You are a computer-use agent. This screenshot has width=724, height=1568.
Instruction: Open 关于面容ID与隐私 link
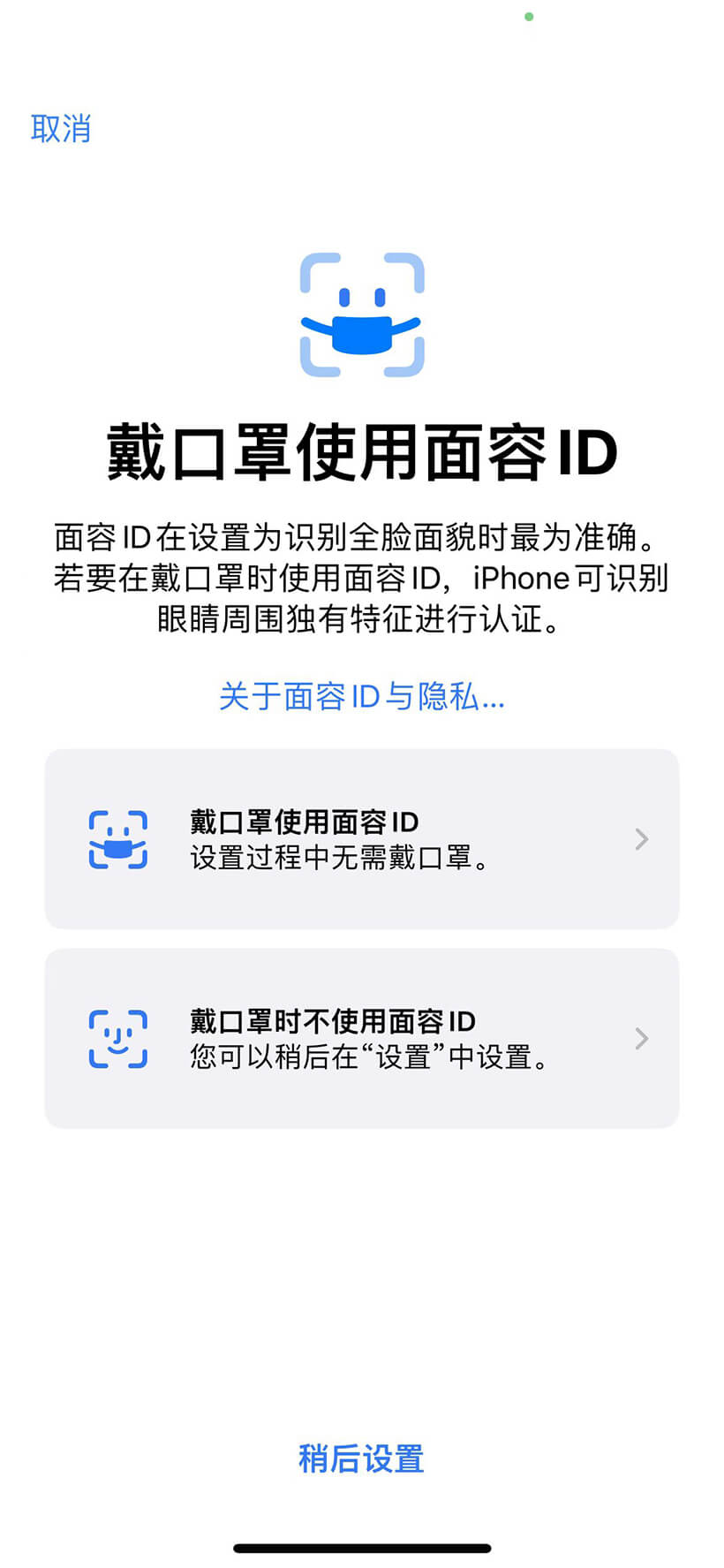tap(360, 699)
